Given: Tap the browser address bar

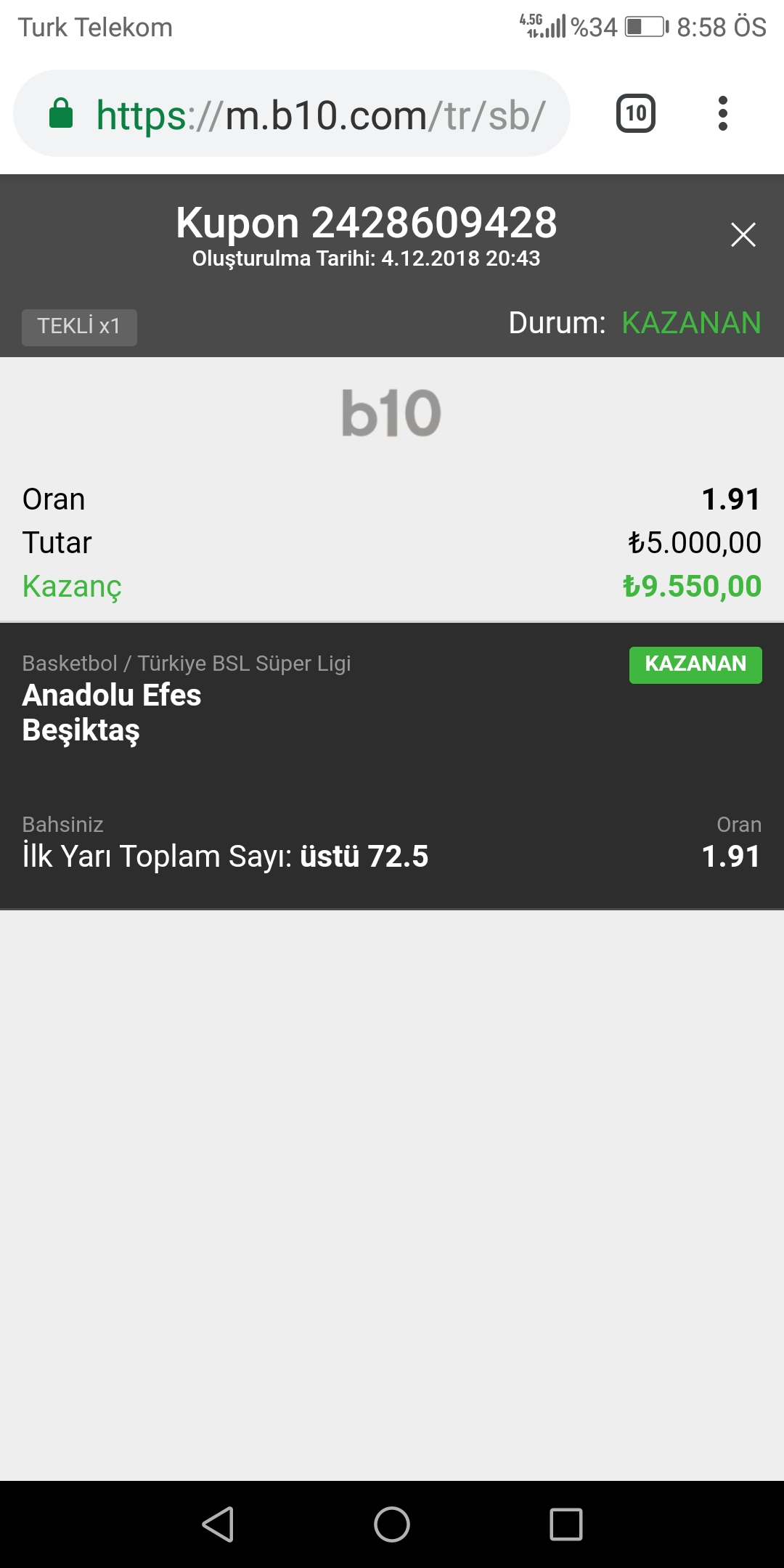Looking at the screenshot, I should tap(292, 114).
